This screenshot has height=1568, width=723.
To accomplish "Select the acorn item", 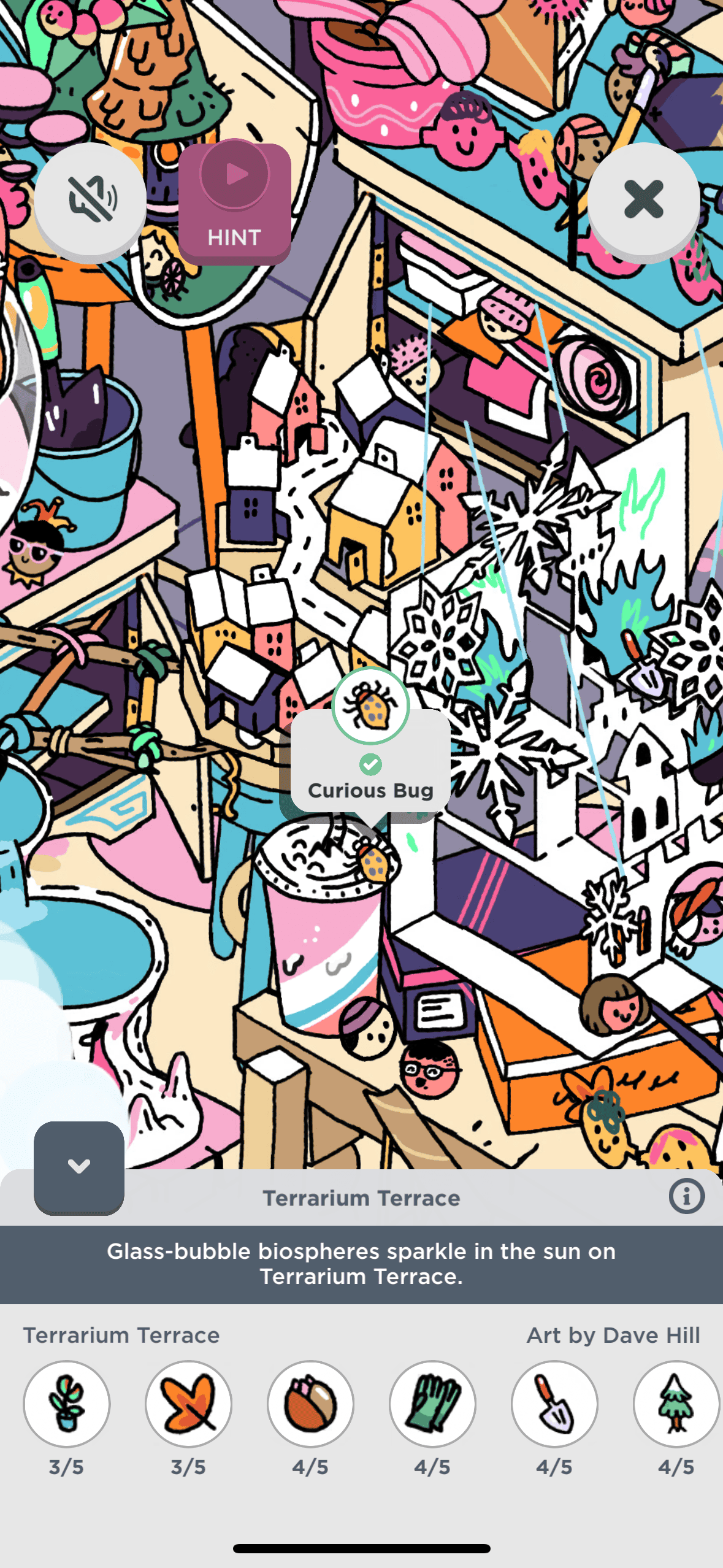I will (310, 1404).
